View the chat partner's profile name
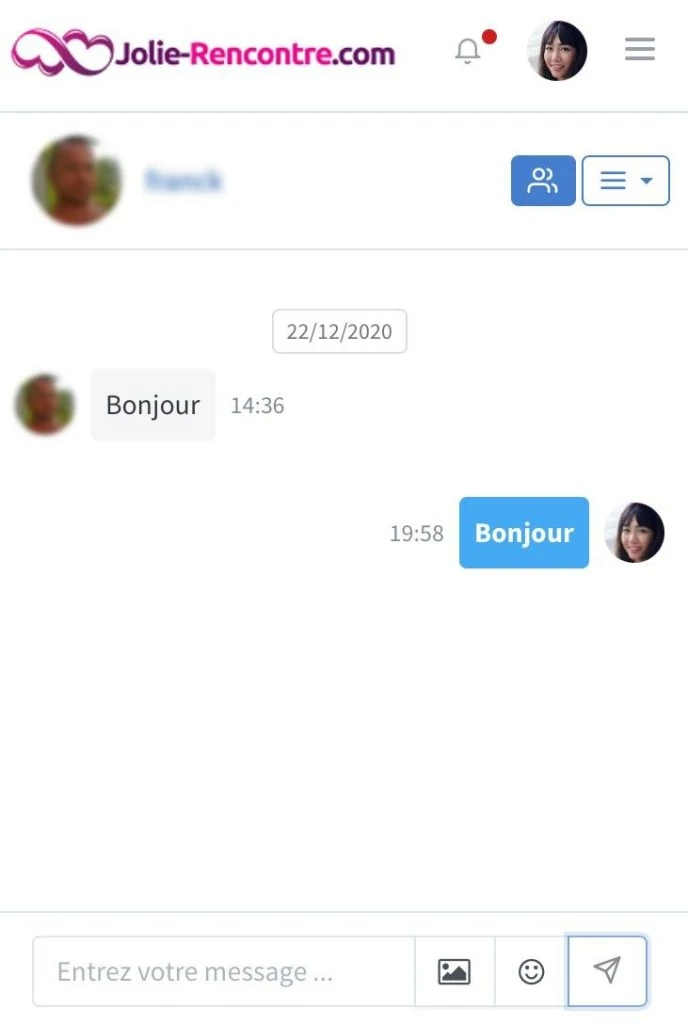The height and width of the screenshot is (1024, 688). [184, 181]
